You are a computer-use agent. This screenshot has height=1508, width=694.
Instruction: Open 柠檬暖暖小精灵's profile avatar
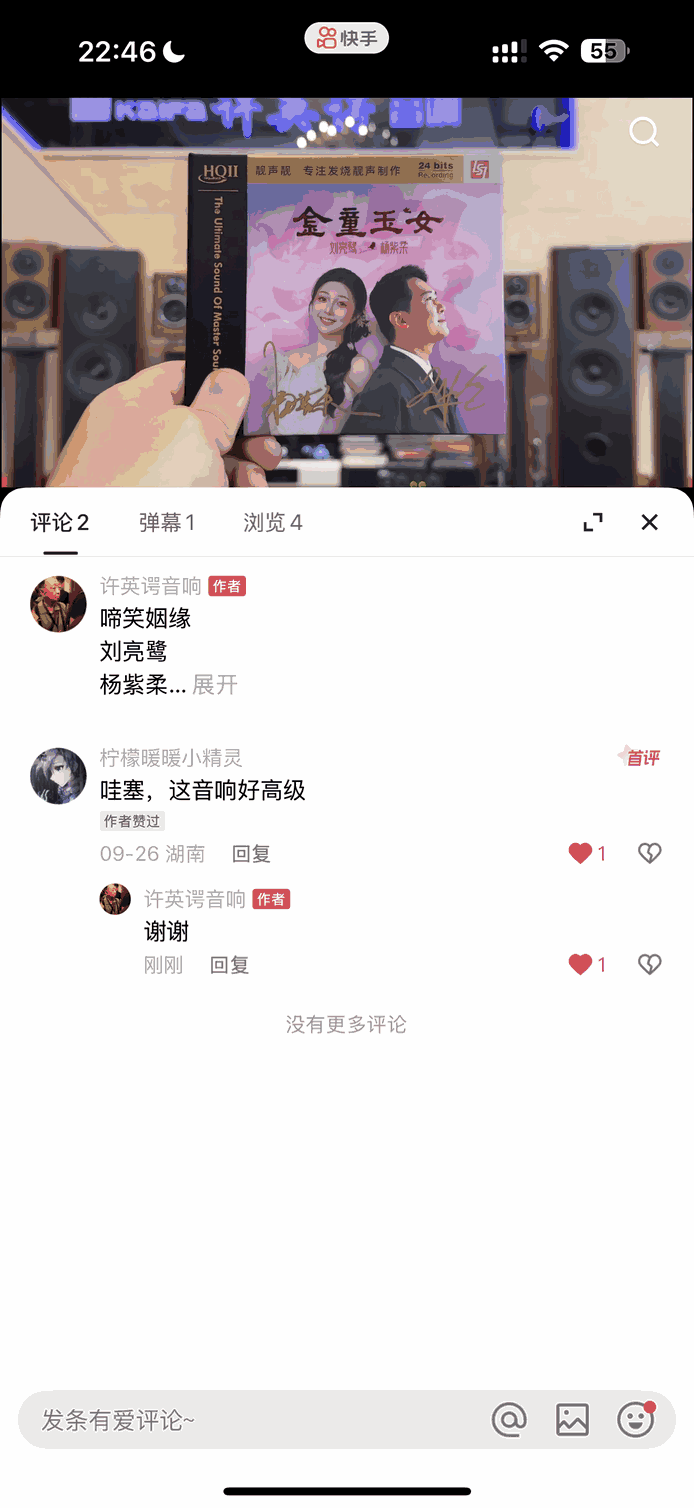coord(58,776)
